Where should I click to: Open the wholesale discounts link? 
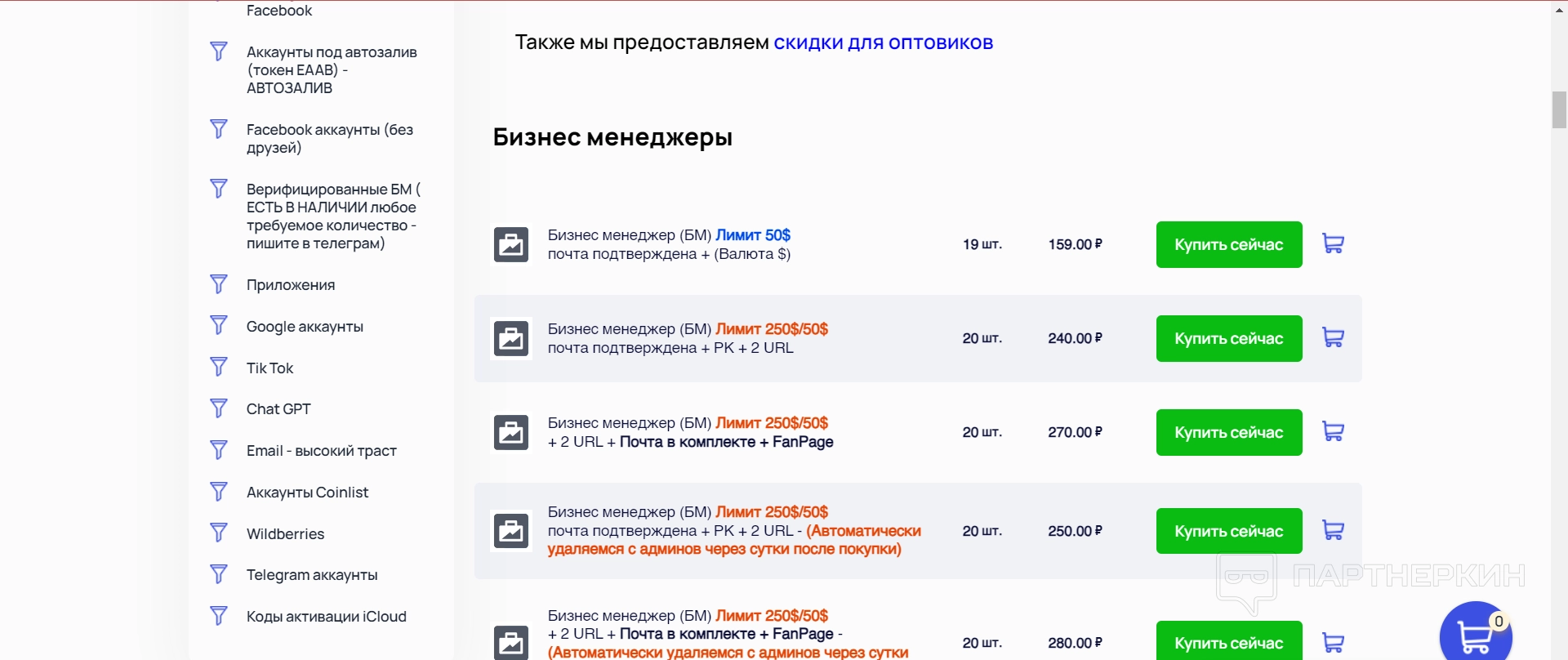883,42
